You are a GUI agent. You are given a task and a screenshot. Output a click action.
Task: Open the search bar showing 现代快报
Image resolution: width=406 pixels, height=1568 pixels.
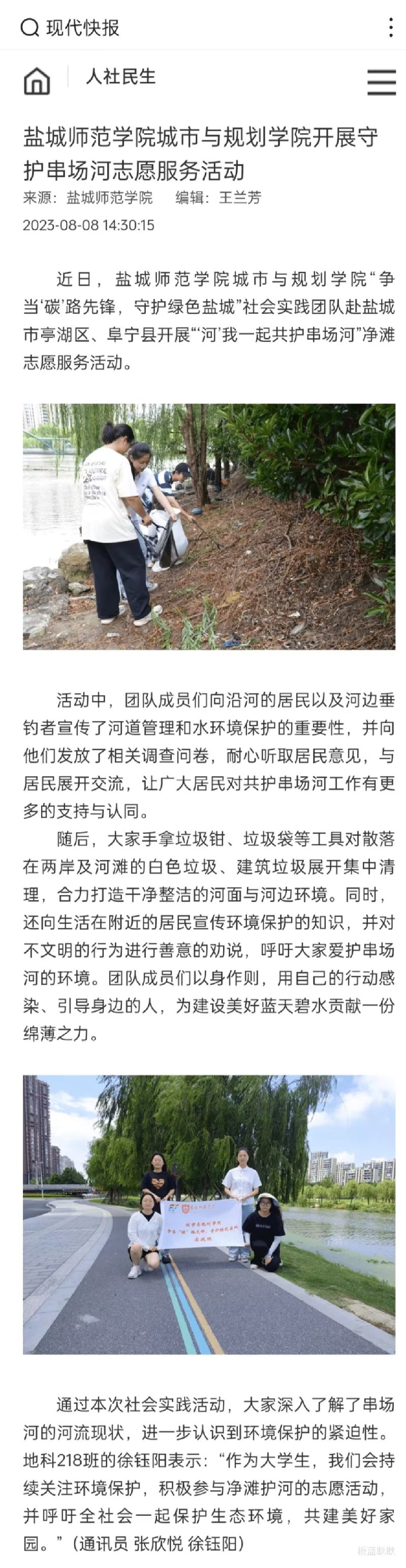[x=70, y=27]
